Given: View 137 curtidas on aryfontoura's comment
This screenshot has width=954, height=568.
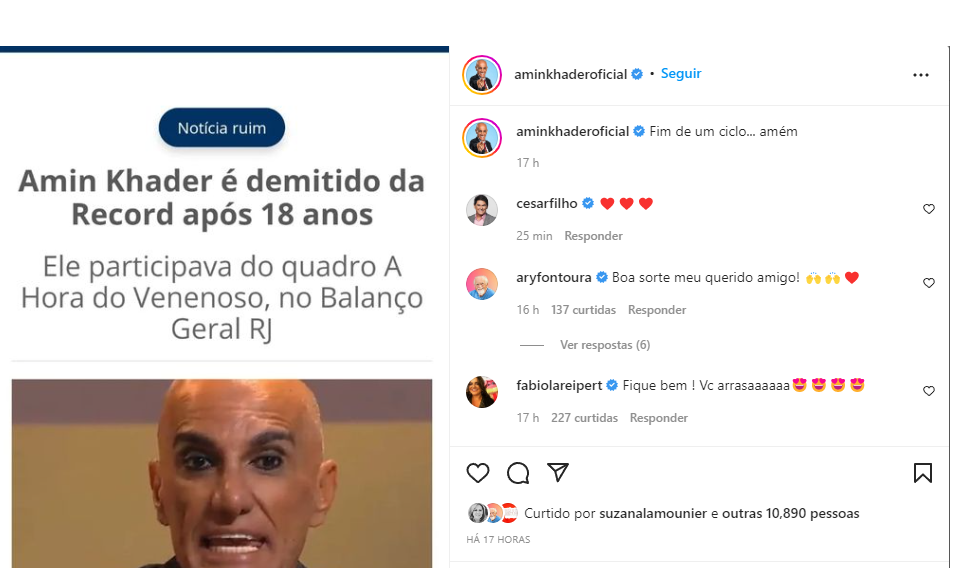Looking at the screenshot, I should click(x=583, y=310).
